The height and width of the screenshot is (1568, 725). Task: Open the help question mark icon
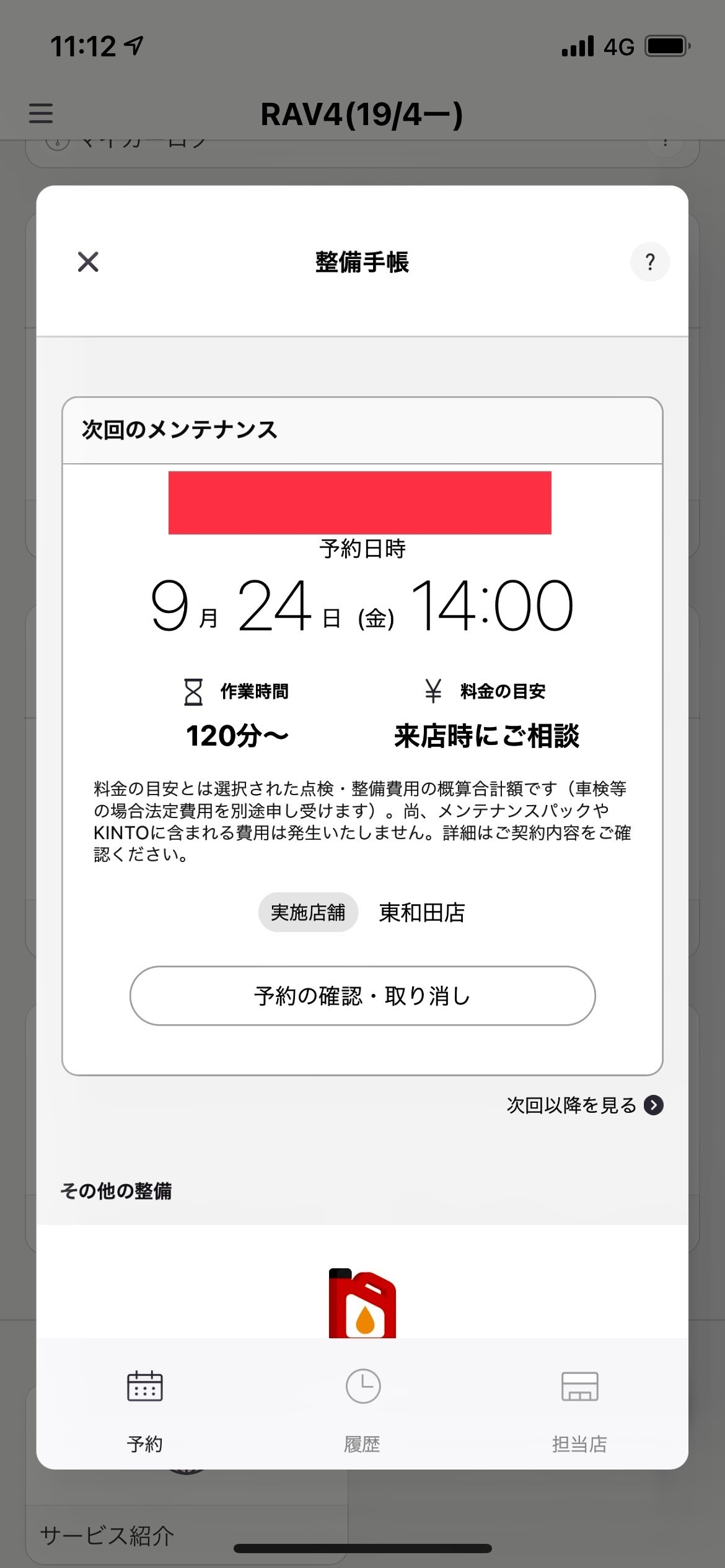649,262
